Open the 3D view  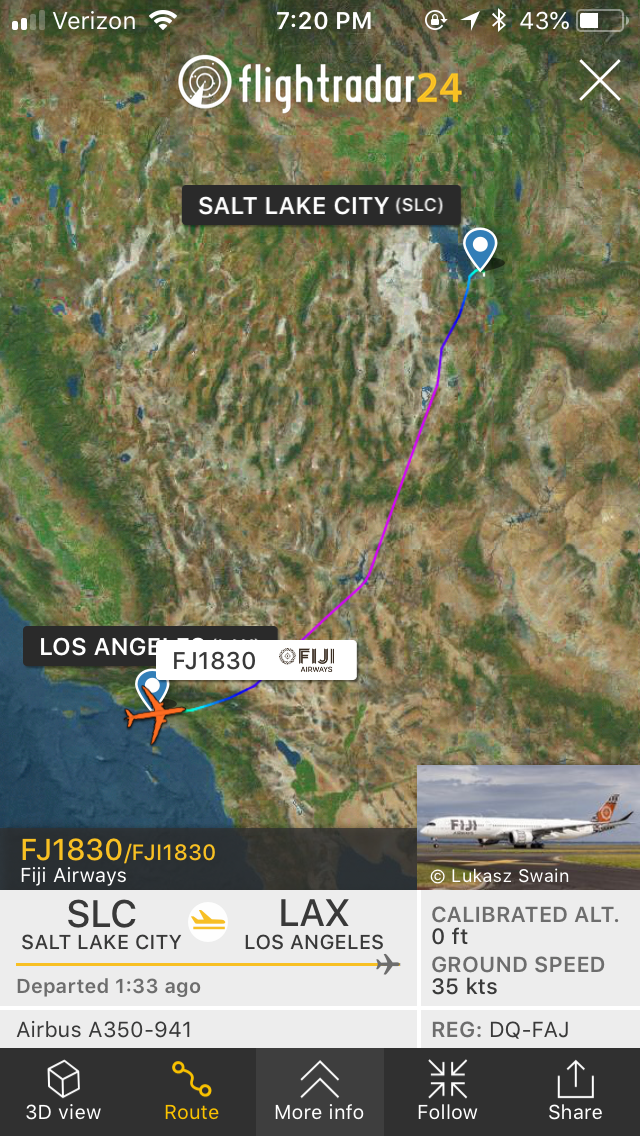tap(64, 1092)
